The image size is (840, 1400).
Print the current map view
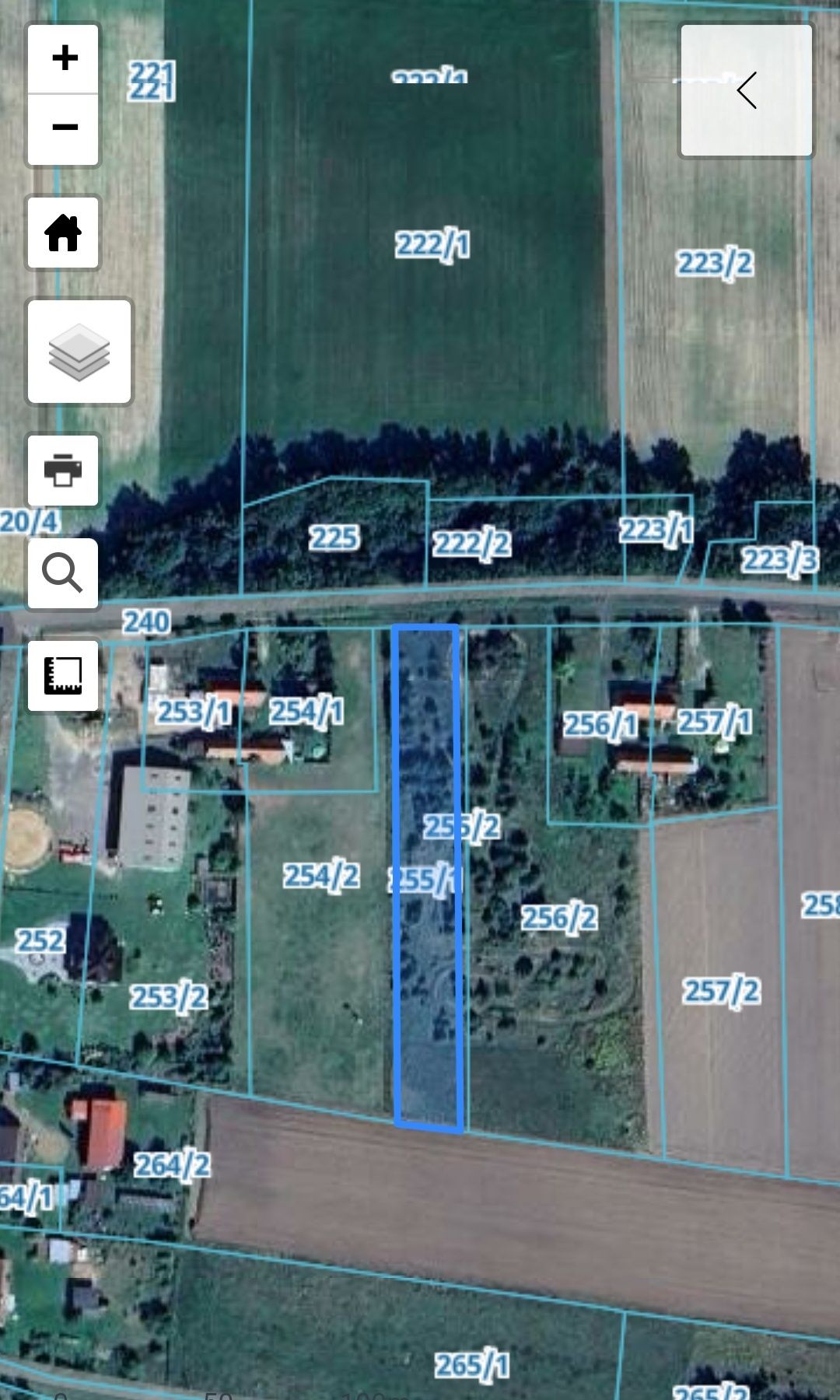63,471
